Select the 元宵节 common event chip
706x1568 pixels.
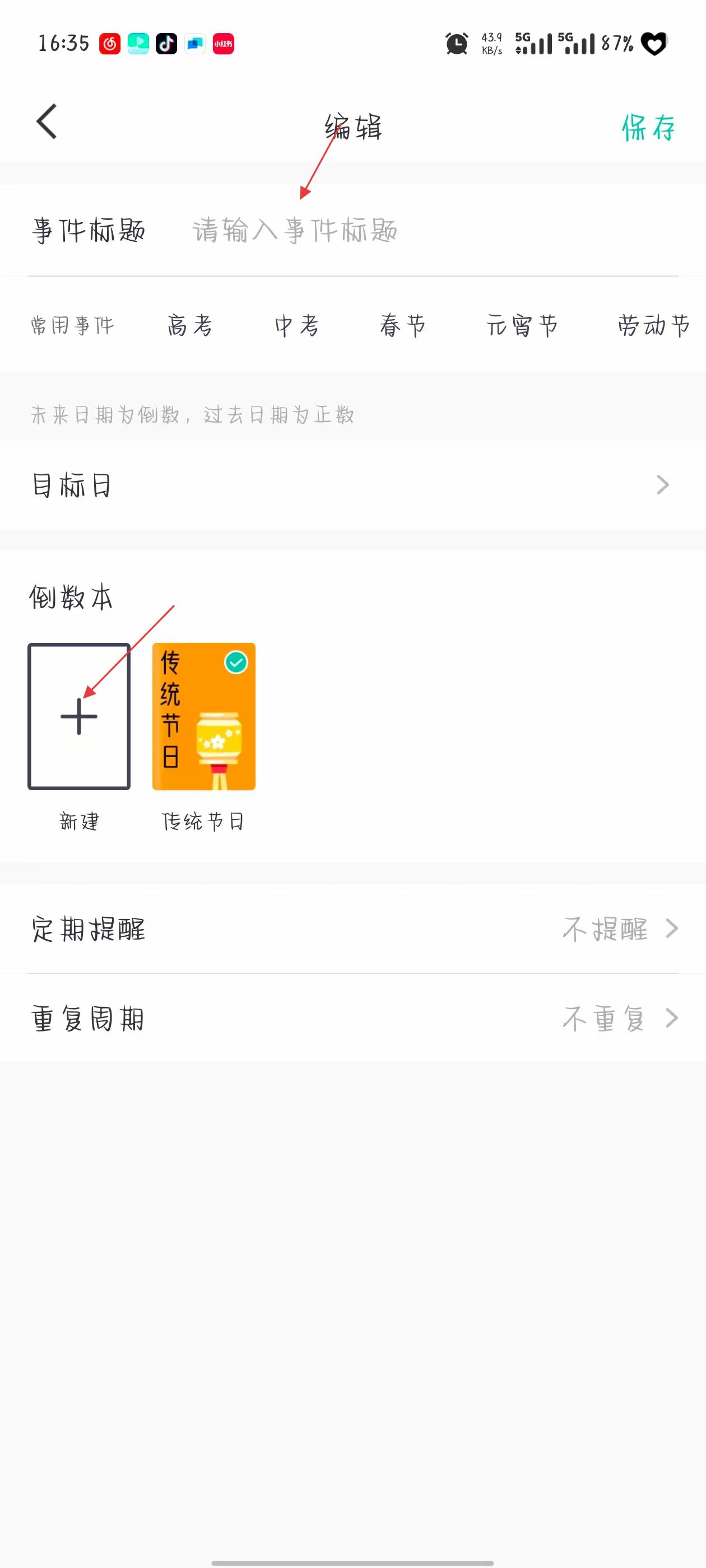click(x=522, y=326)
